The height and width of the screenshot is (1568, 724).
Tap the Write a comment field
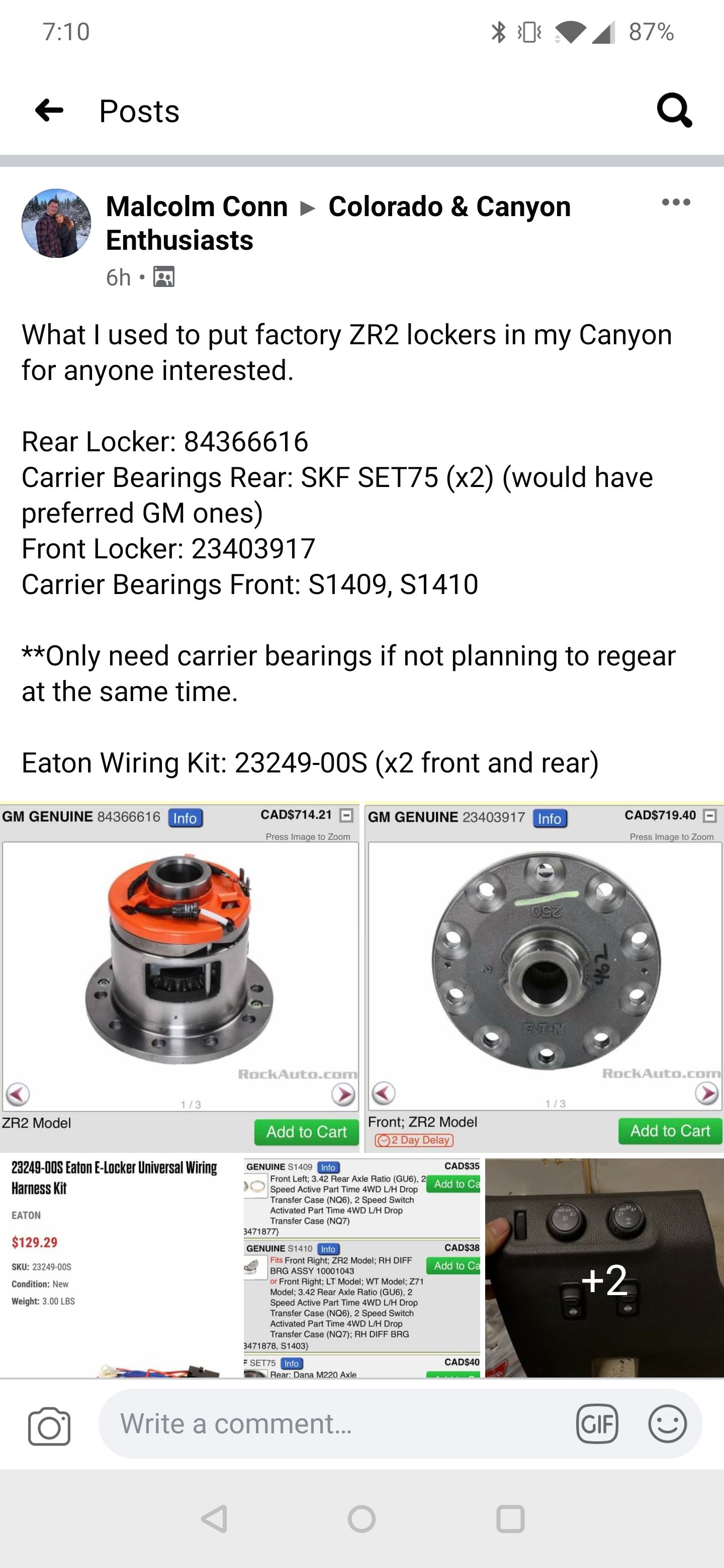[305, 1424]
